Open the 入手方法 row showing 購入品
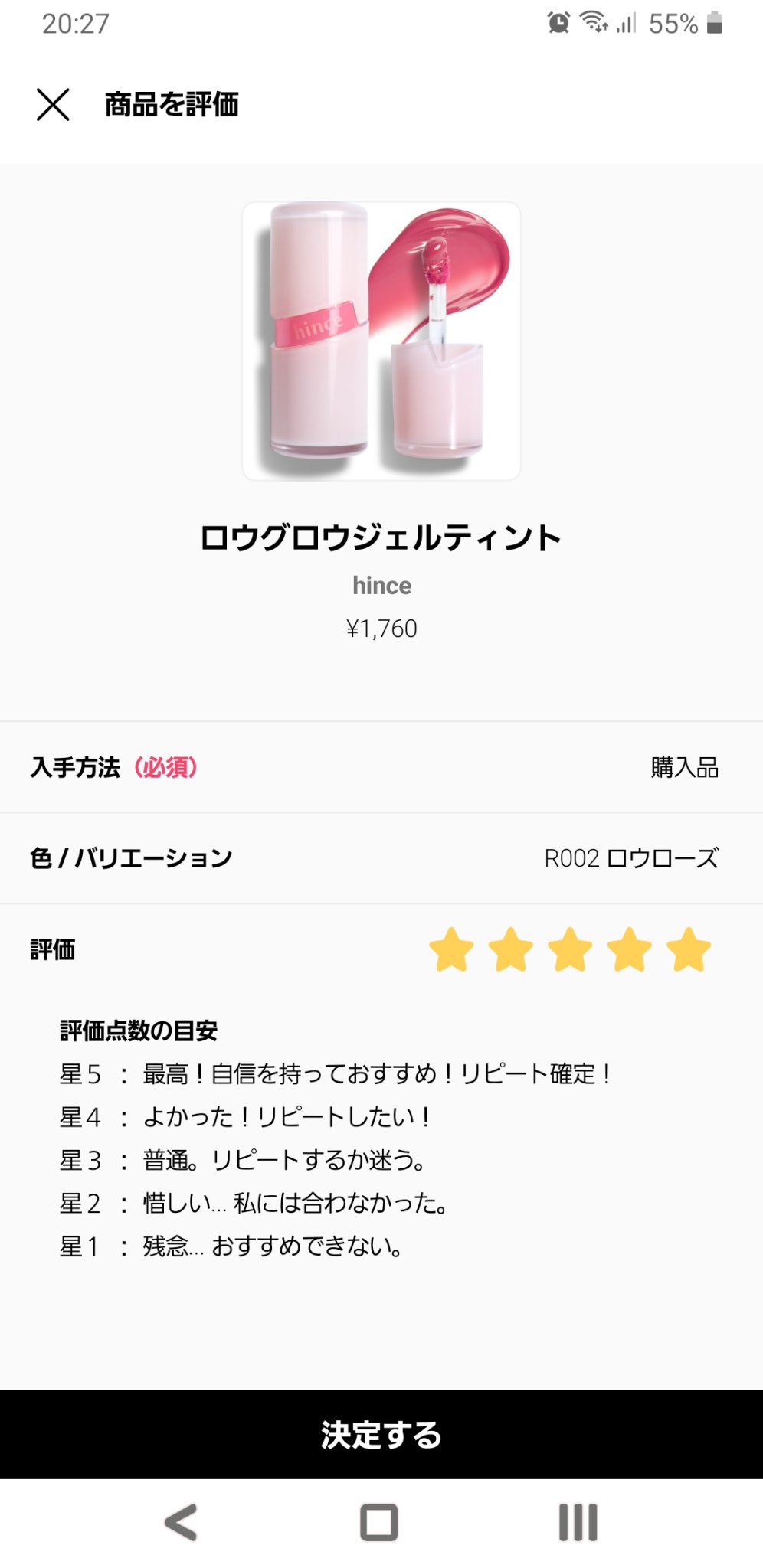763x1568 pixels. [381, 767]
